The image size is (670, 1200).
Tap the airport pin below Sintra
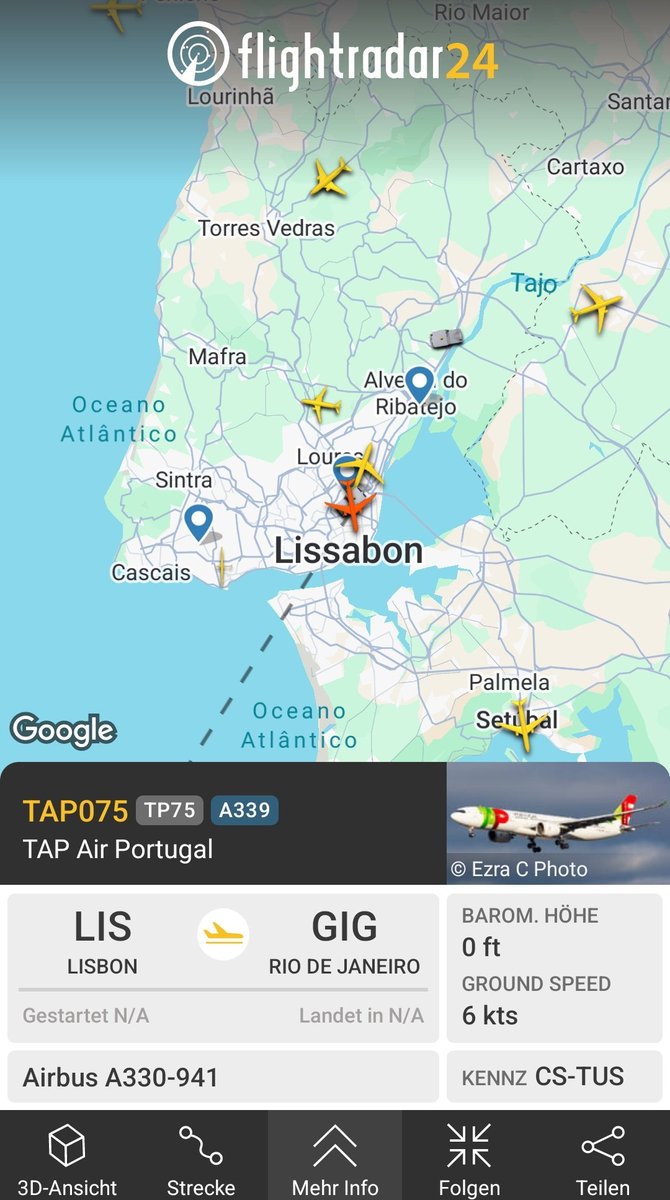tap(199, 520)
